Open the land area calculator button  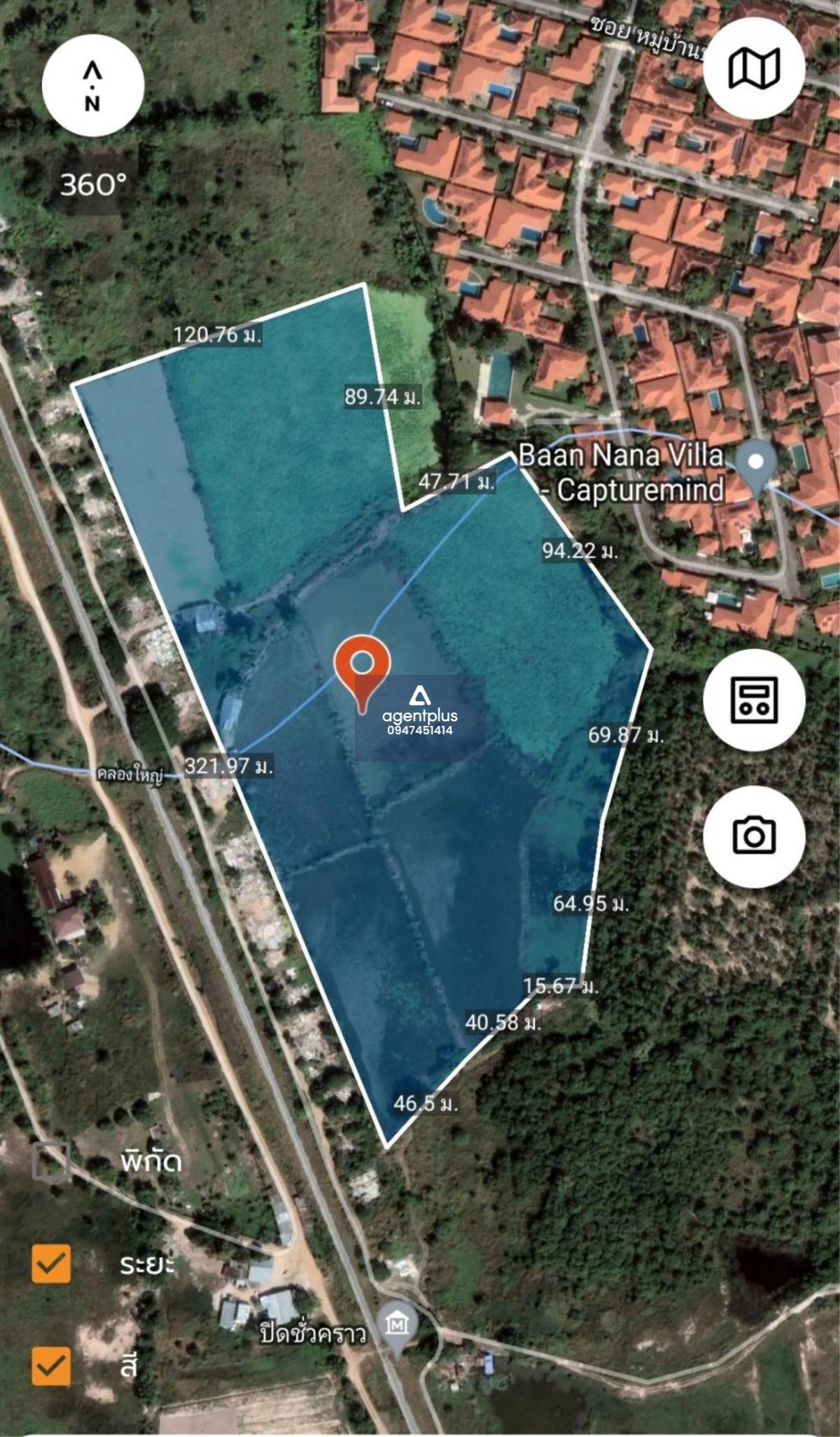click(754, 699)
